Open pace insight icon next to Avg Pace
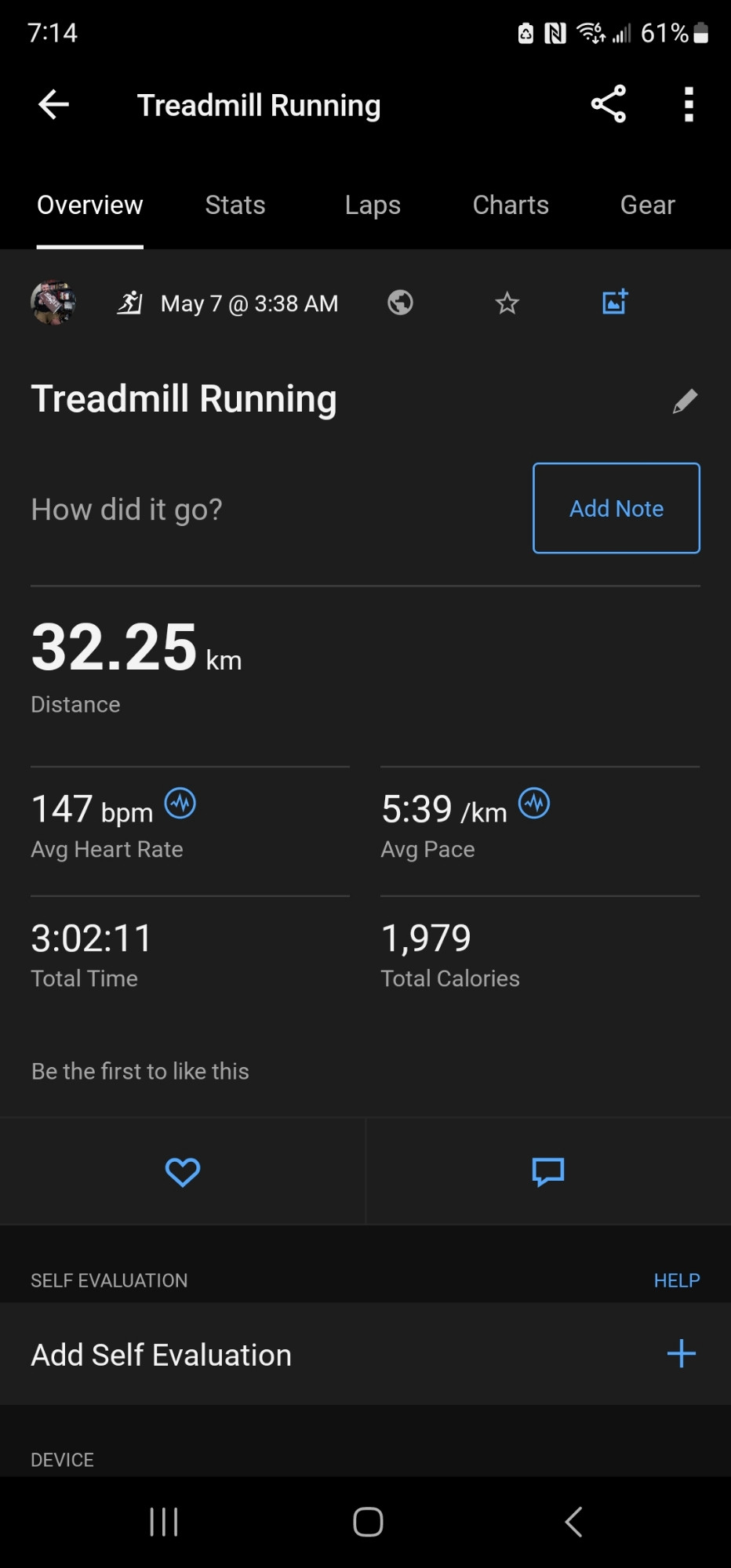Viewport: 731px width, 1568px height. (534, 804)
